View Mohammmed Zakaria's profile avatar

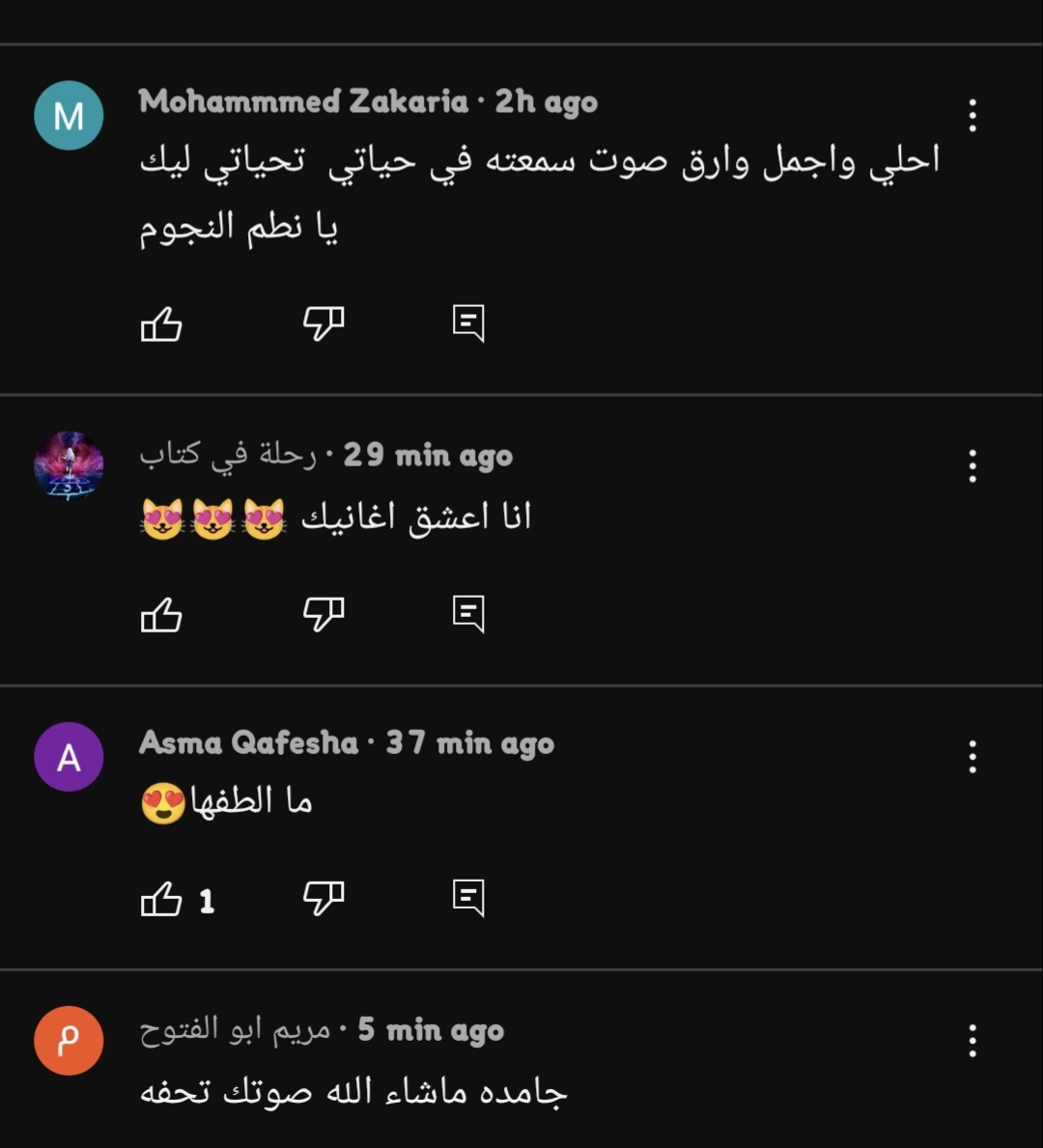click(x=69, y=116)
